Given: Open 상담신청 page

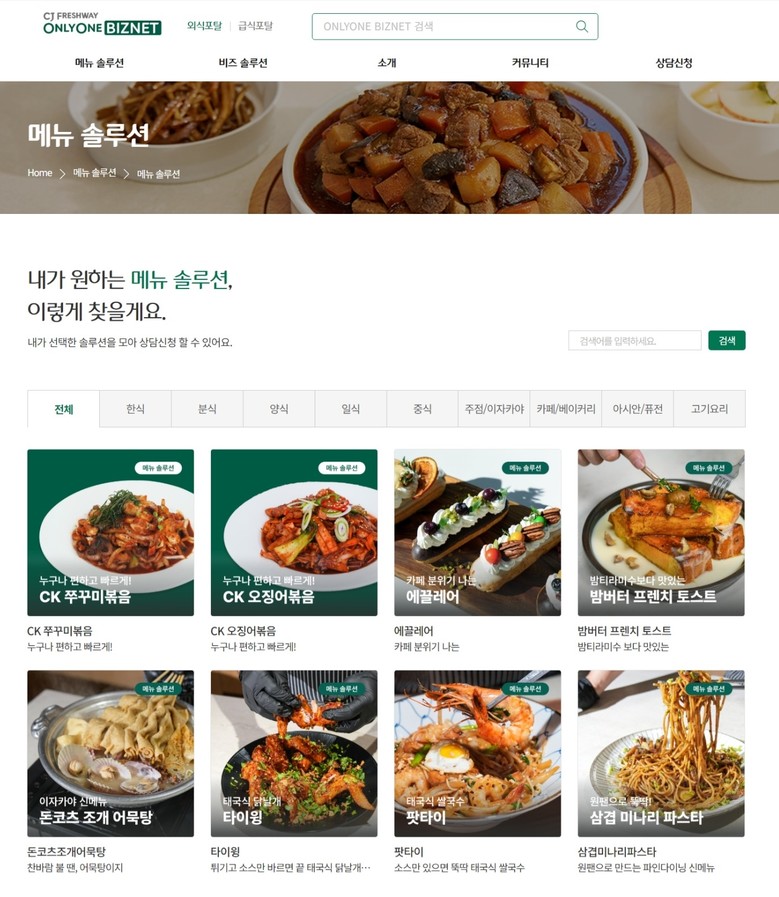Looking at the screenshot, I should [x=674, y=63].
